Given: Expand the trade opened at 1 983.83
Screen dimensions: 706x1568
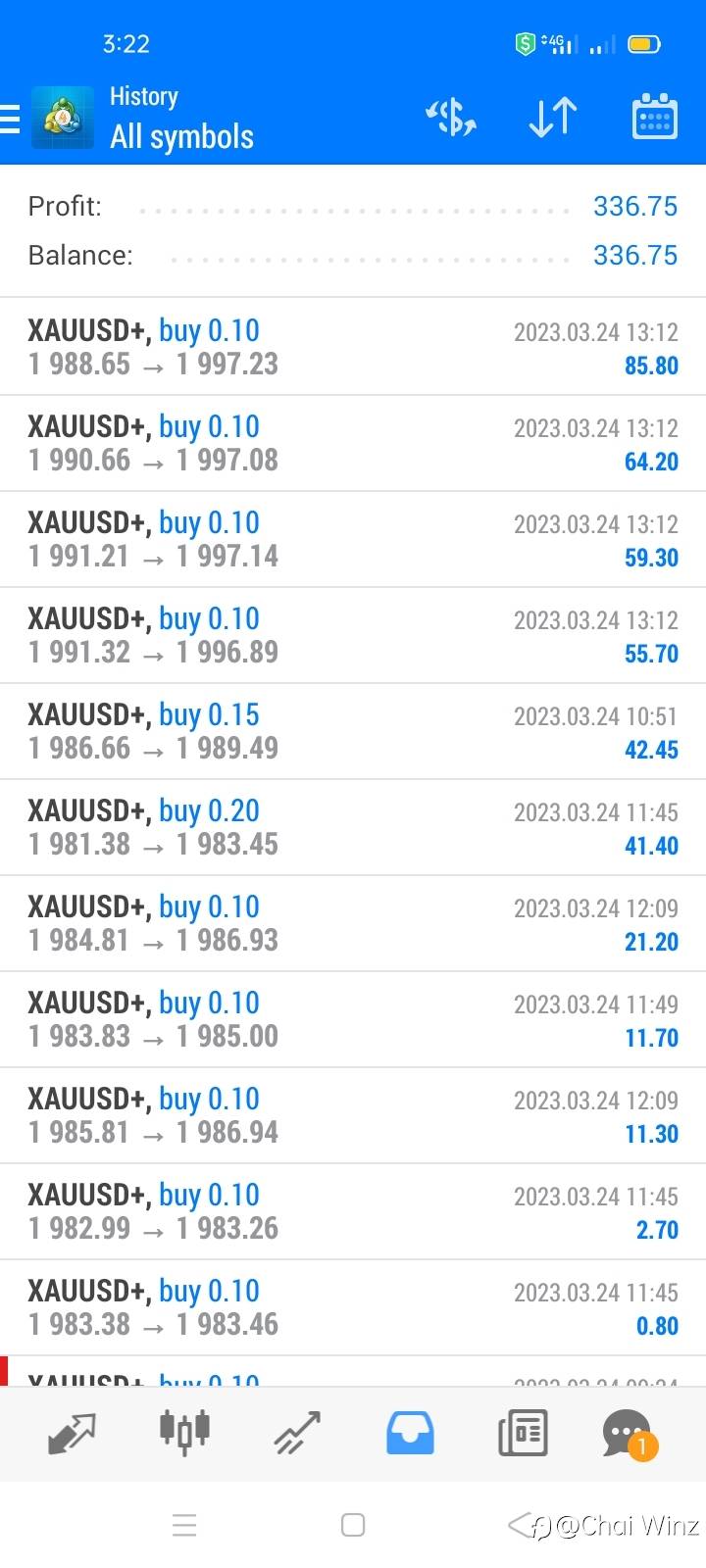Looking at the screenshot, I should click(353, 1019).
